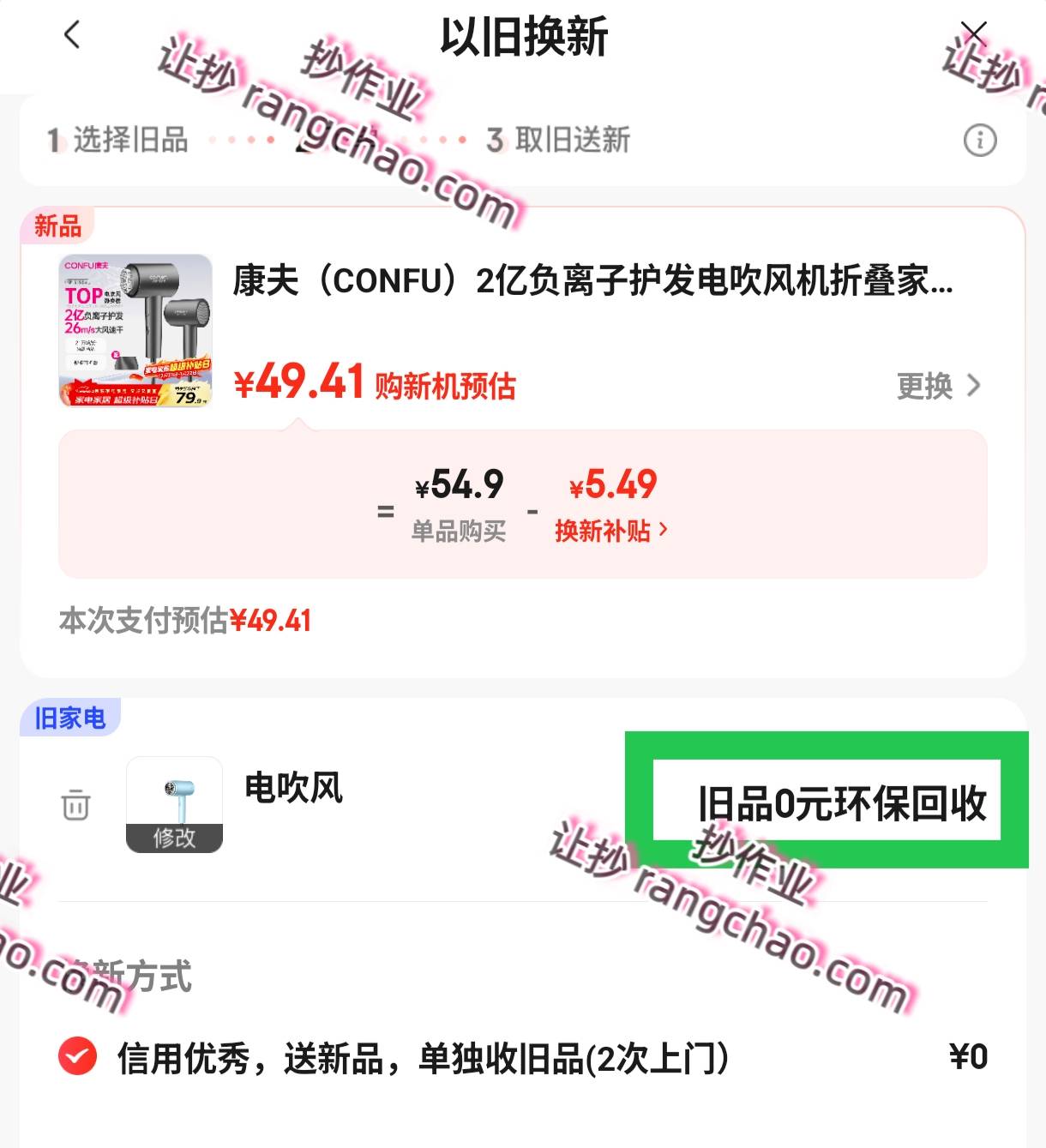
Task: Delete the old 电吹风 item
Action: pos(75,805)
